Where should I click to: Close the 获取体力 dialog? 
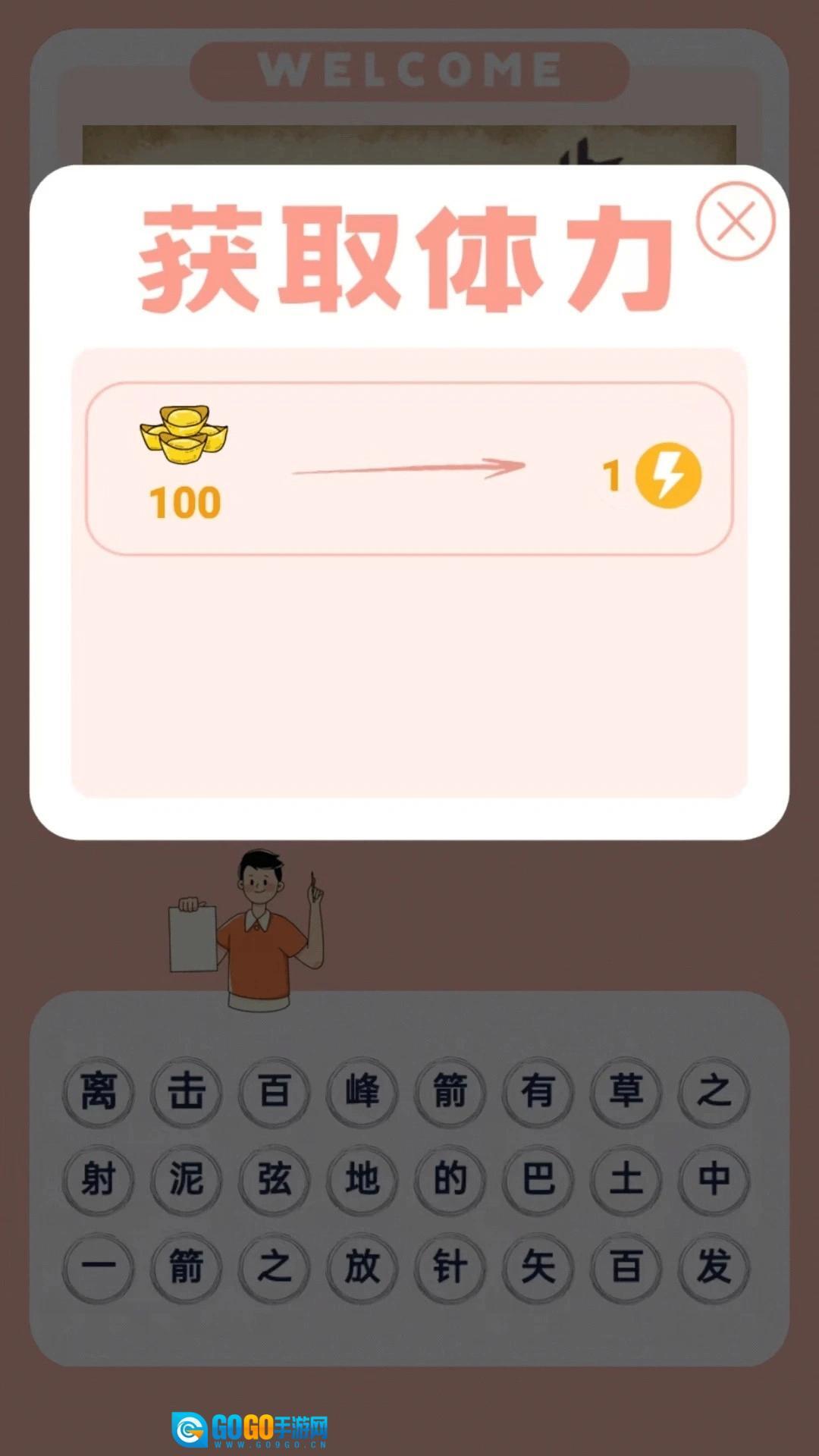pyautogui.click(x=735, y=221)
